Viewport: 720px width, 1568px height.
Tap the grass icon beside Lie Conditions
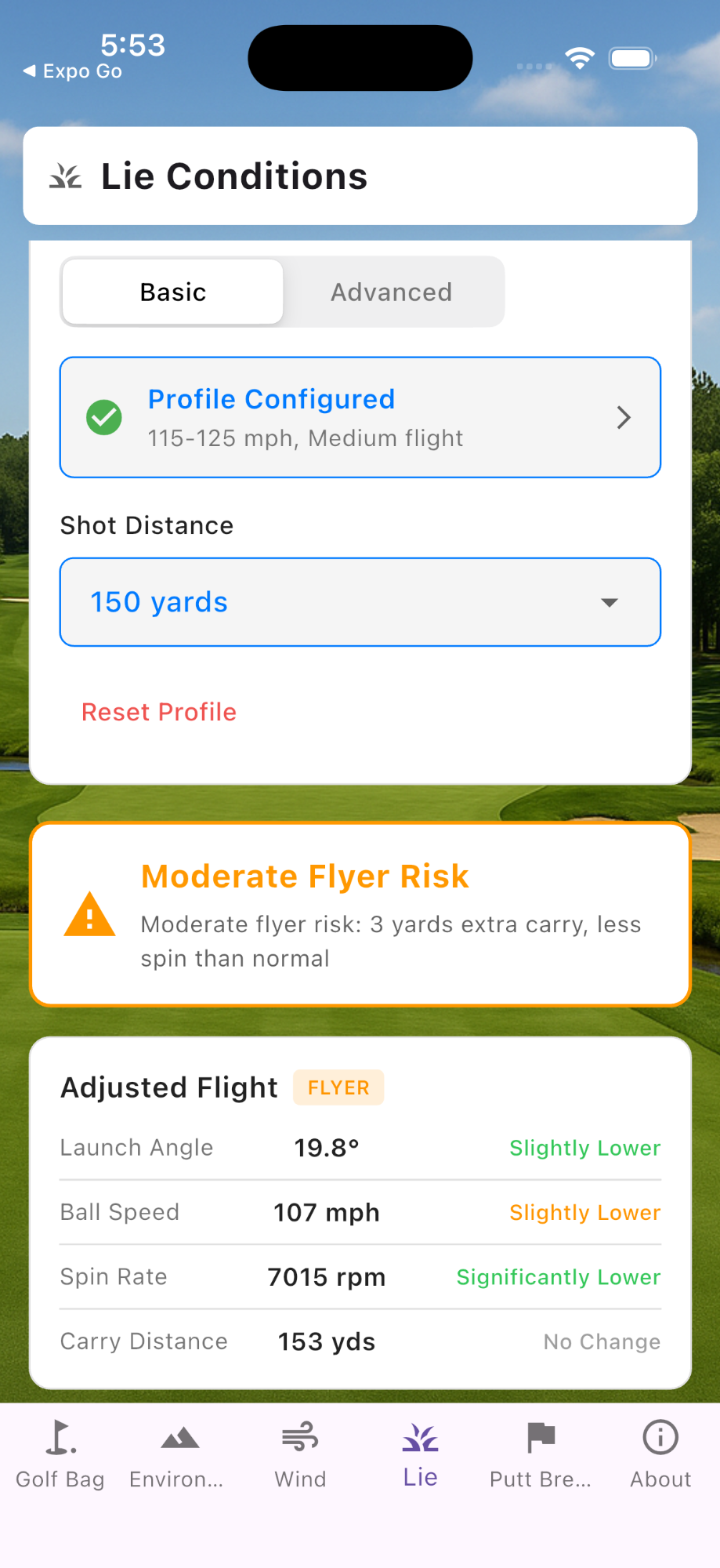point(67,176)
